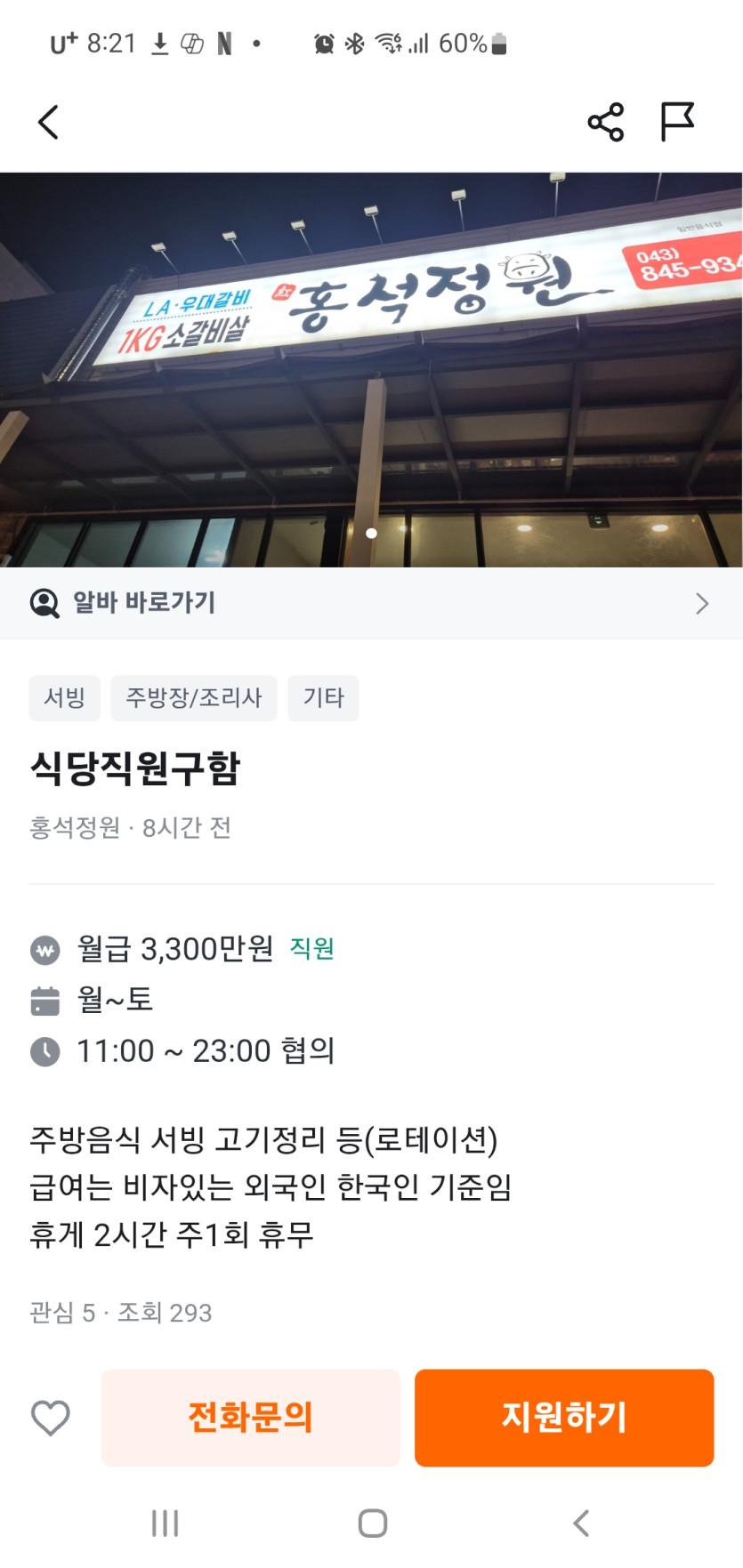
Task: Go back using the top-left arrow
Action: (x=48, y=122)
